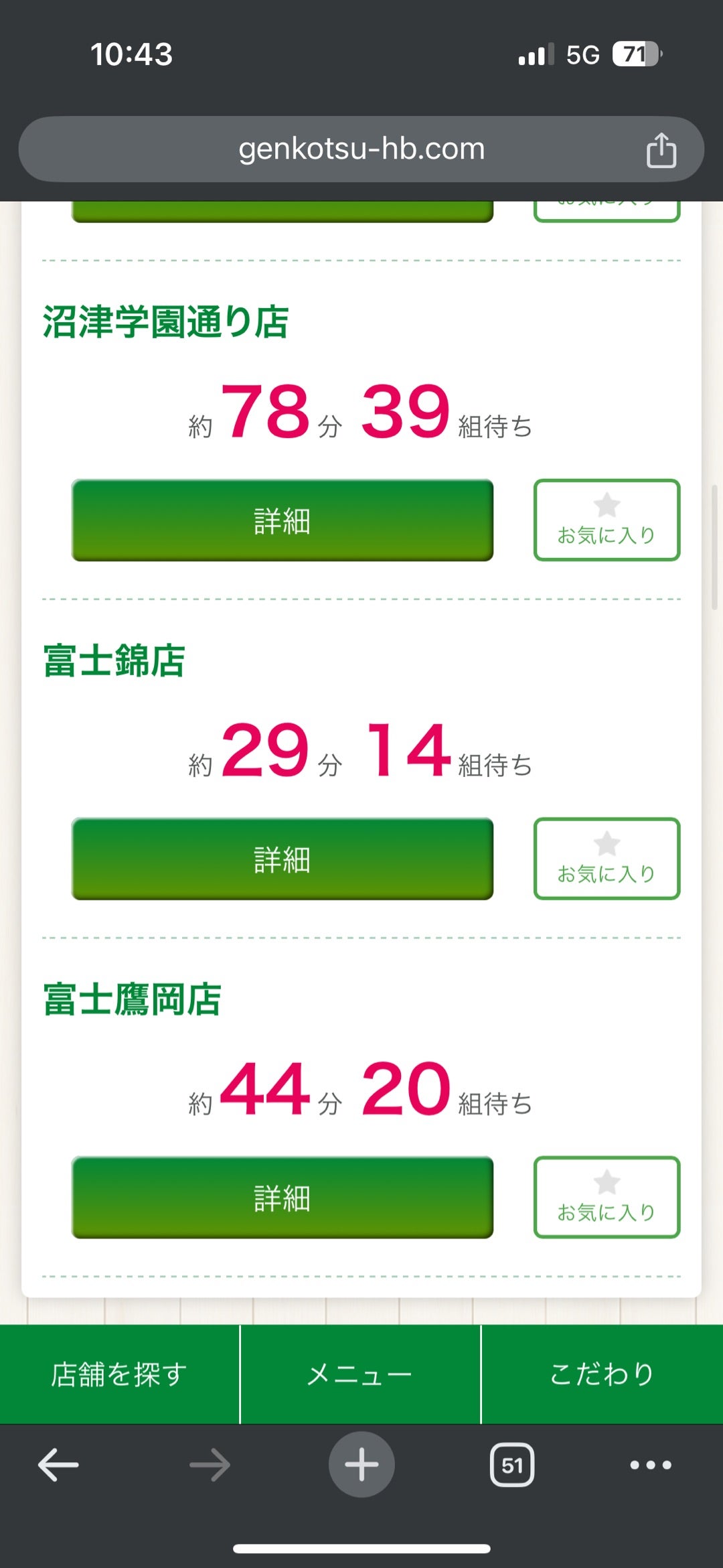Image resolution: width=723 pixels, height=1568 pixels.
Task: Favorite 富士錦店 with お気に入り
Action: pos(607,859)
